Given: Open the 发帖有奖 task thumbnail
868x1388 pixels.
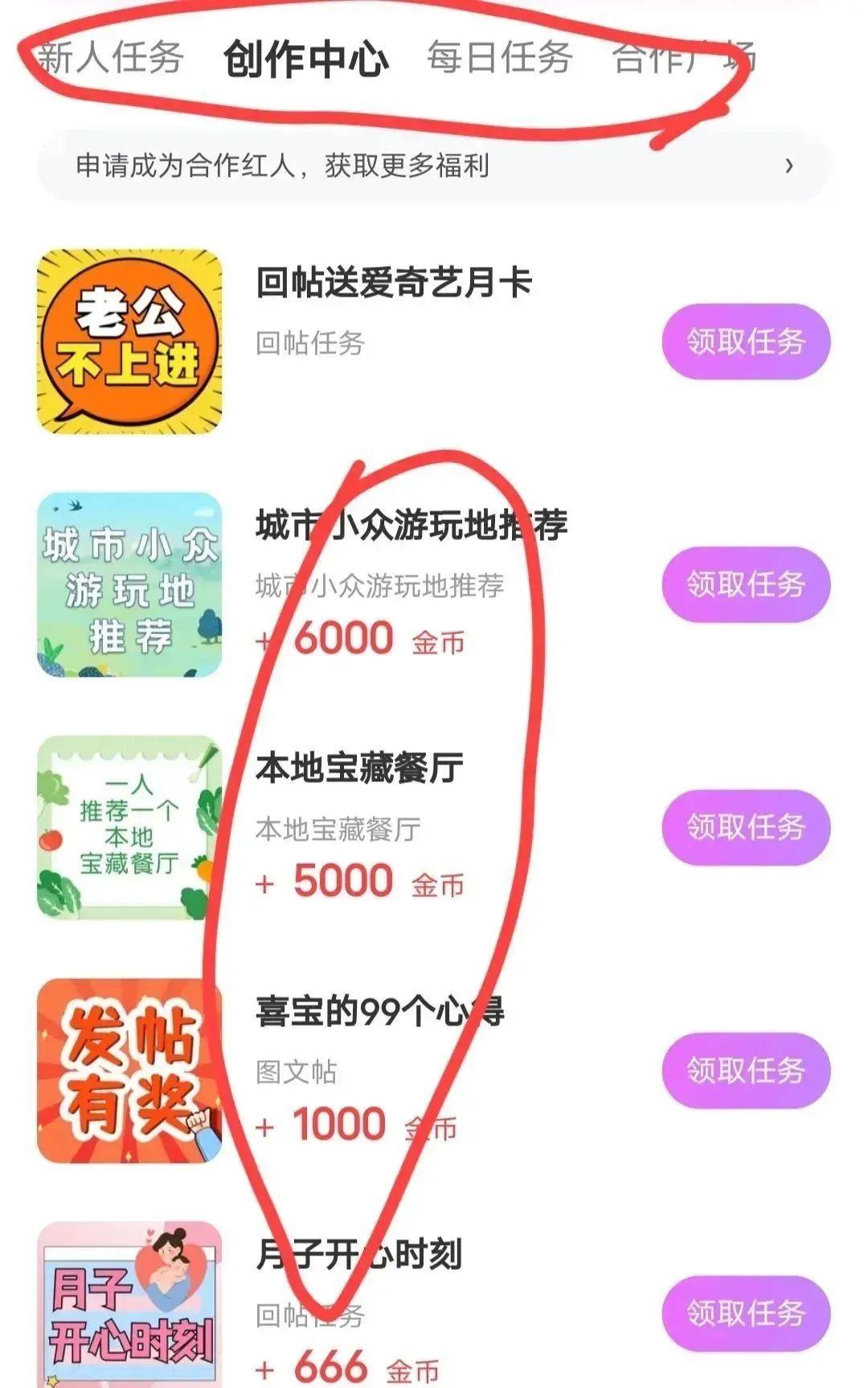Looking at the screenshot, I should (x=129, y=1071).
